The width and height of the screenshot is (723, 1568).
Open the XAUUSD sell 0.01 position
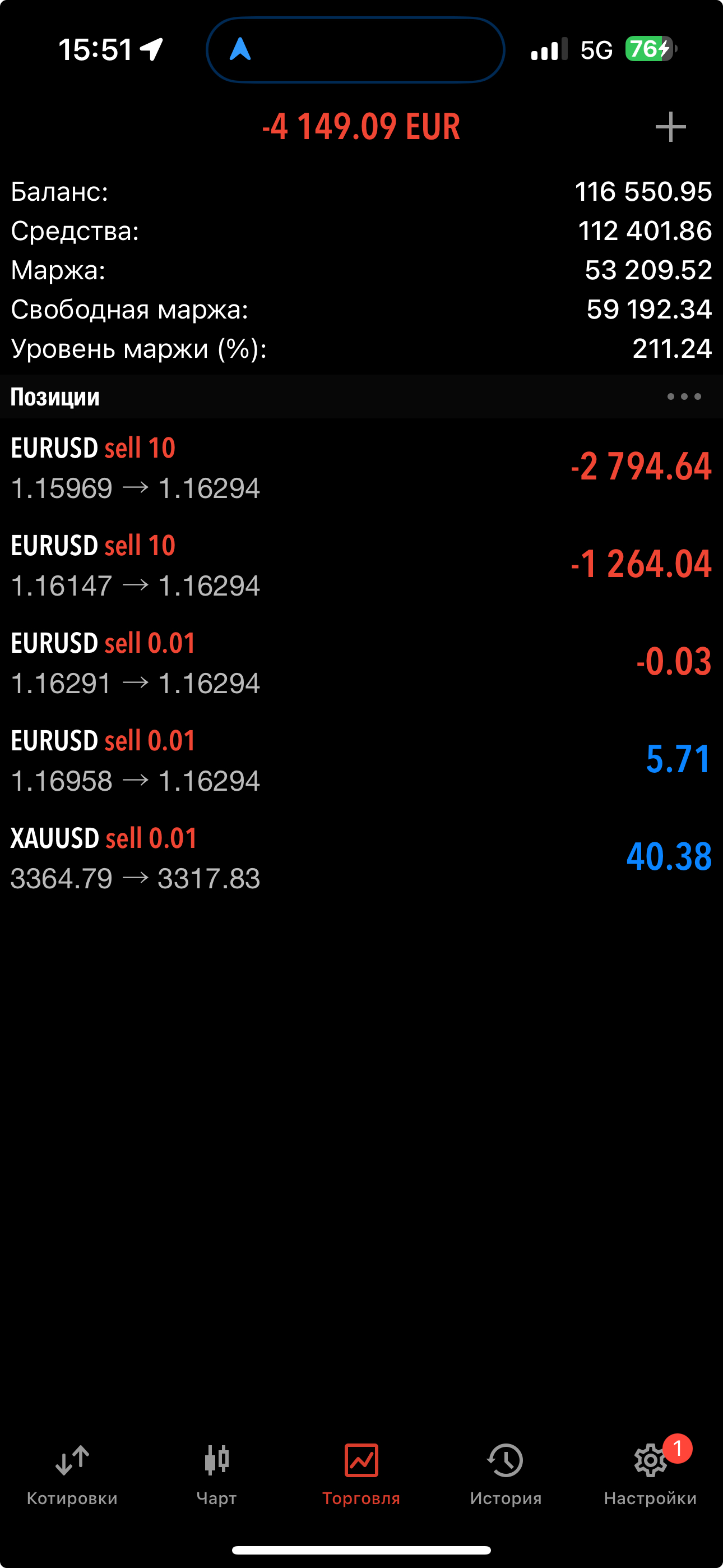[361, 857]
